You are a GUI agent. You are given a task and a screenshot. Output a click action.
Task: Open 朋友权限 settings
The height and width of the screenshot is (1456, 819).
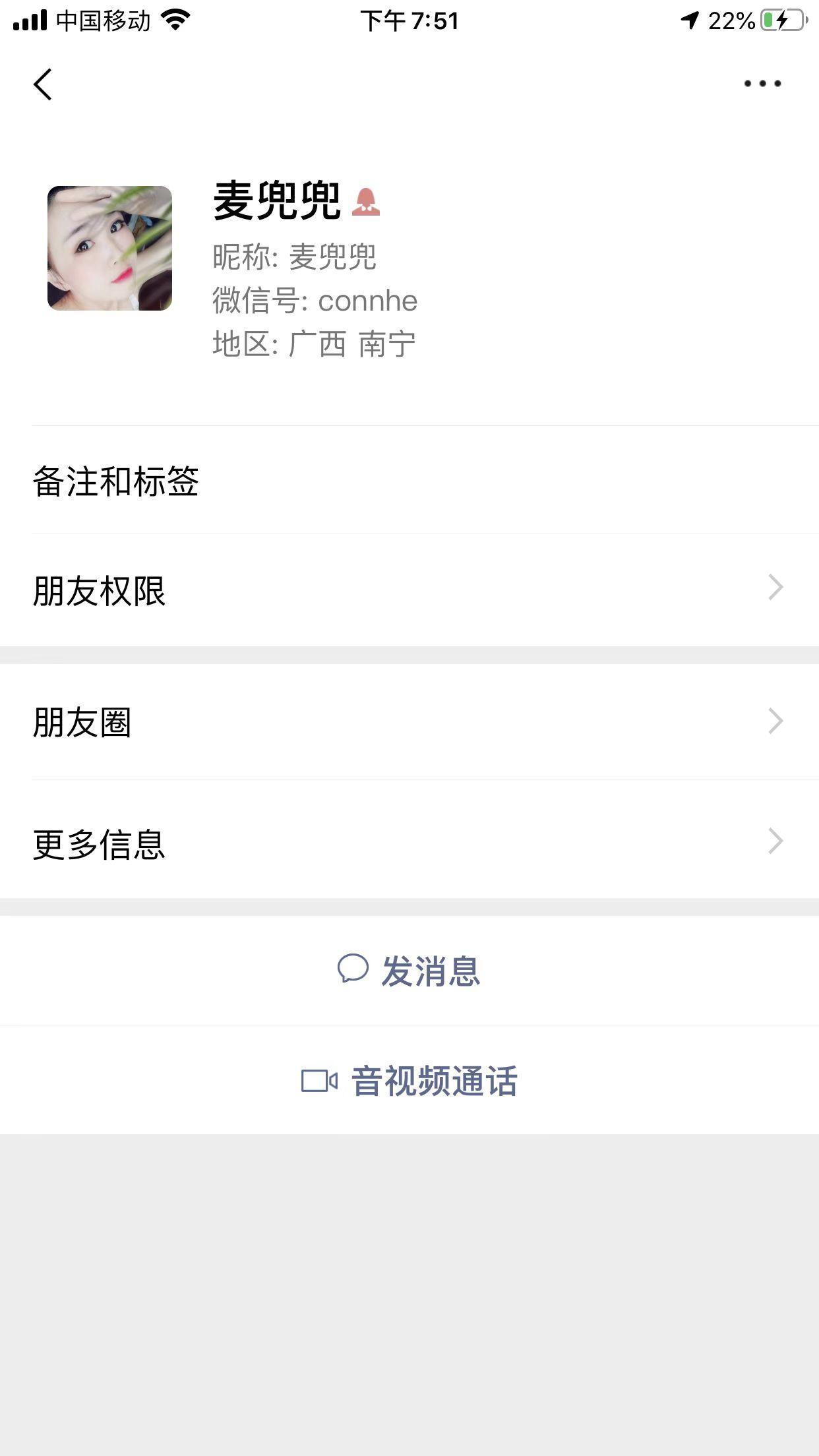click(409, 589)
